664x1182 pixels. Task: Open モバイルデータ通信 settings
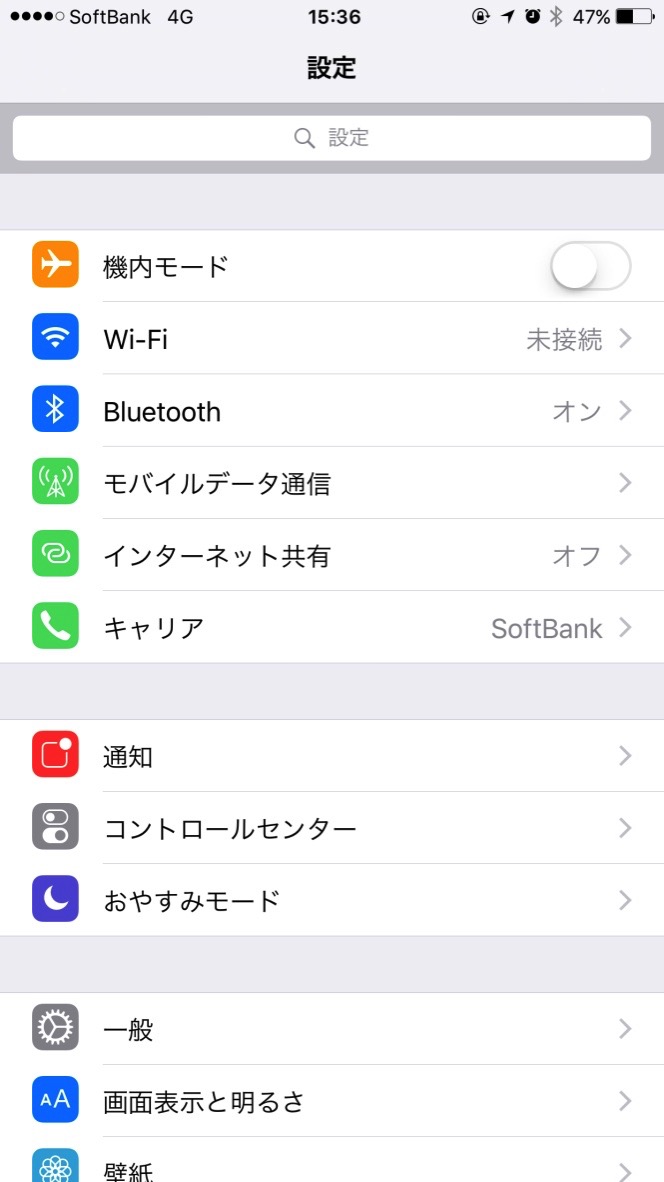332,482
